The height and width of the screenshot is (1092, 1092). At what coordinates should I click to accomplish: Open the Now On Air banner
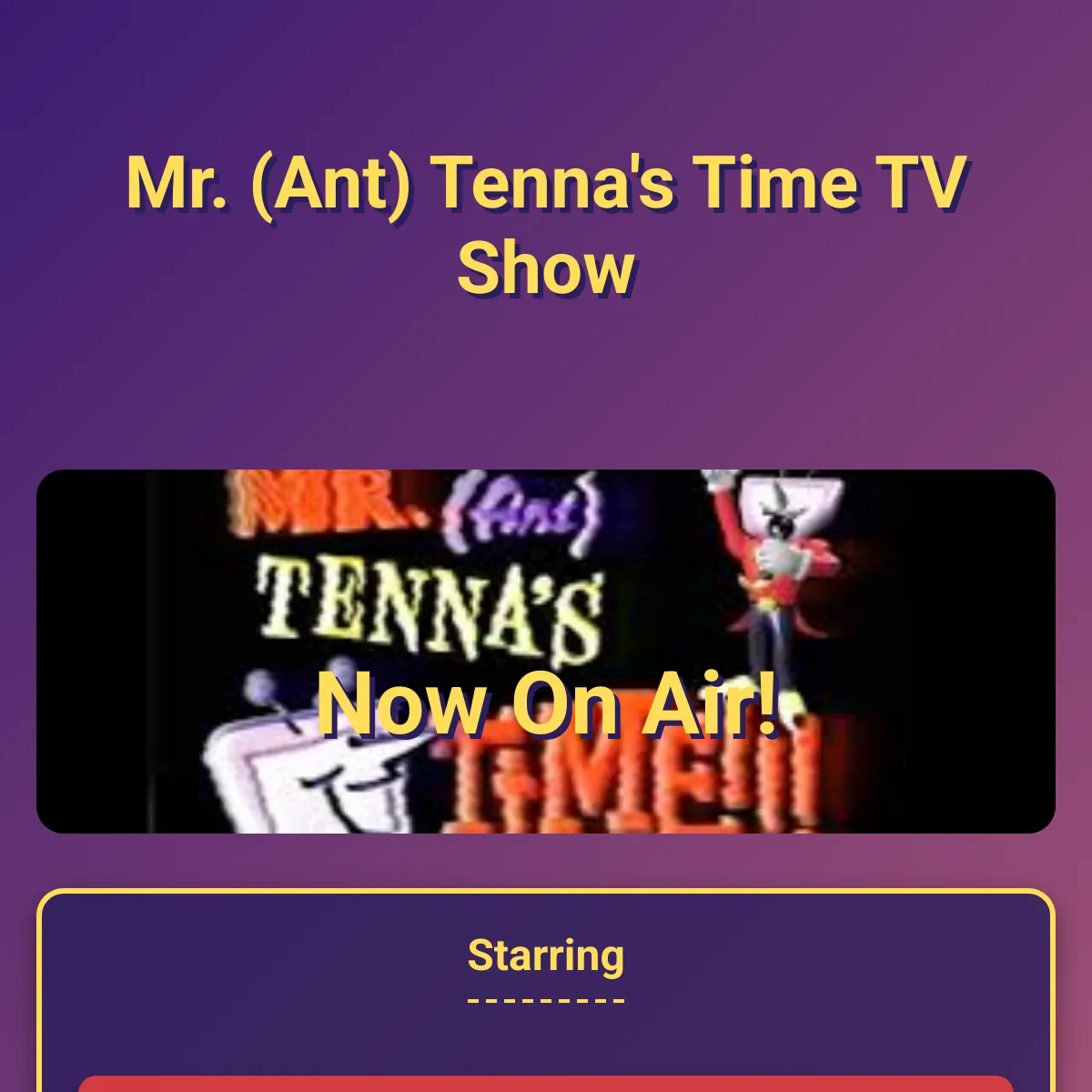click(546, 651)
